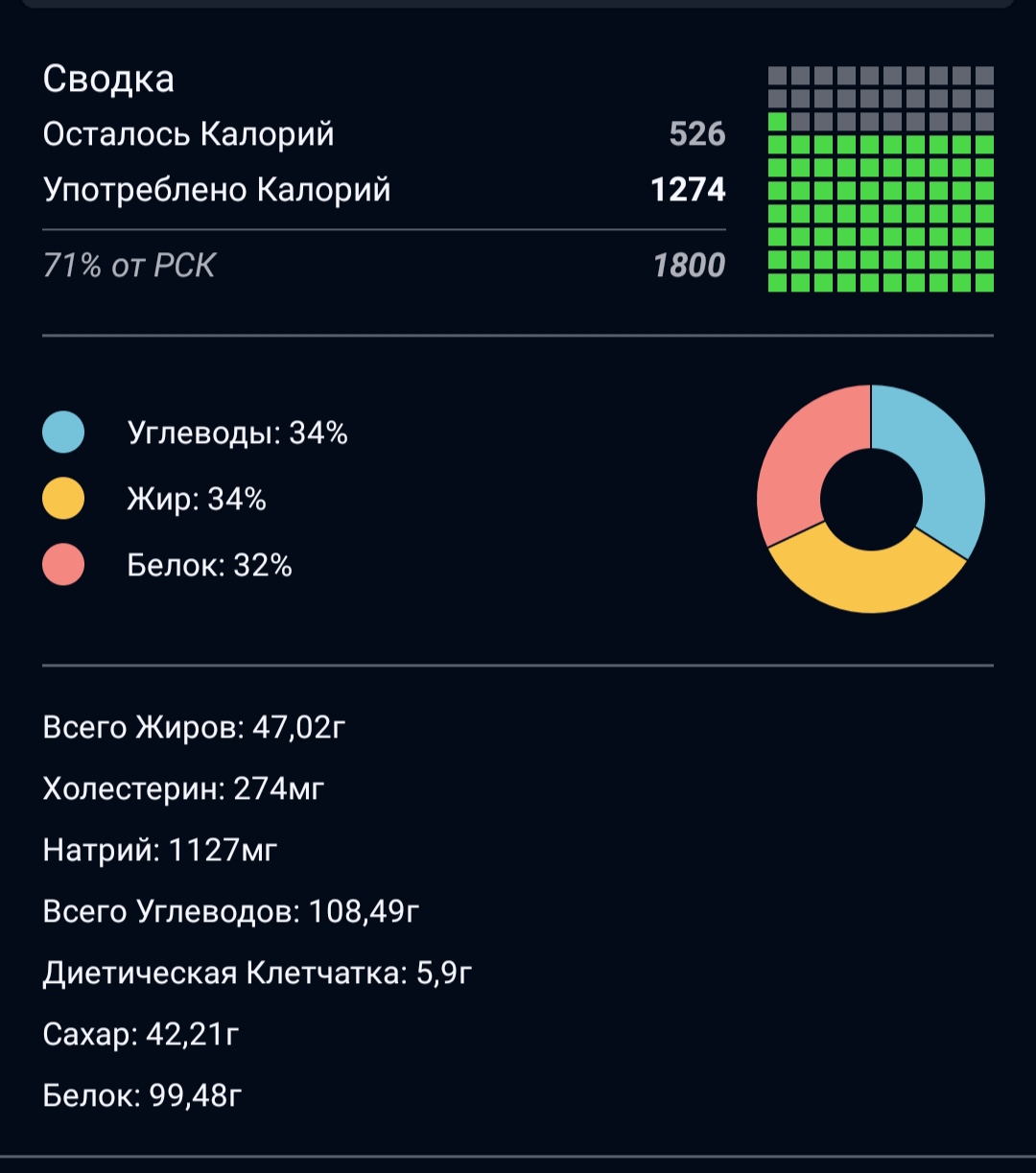Open the macronutrient donut chart

pyautogui.click(x=871, y=499)
